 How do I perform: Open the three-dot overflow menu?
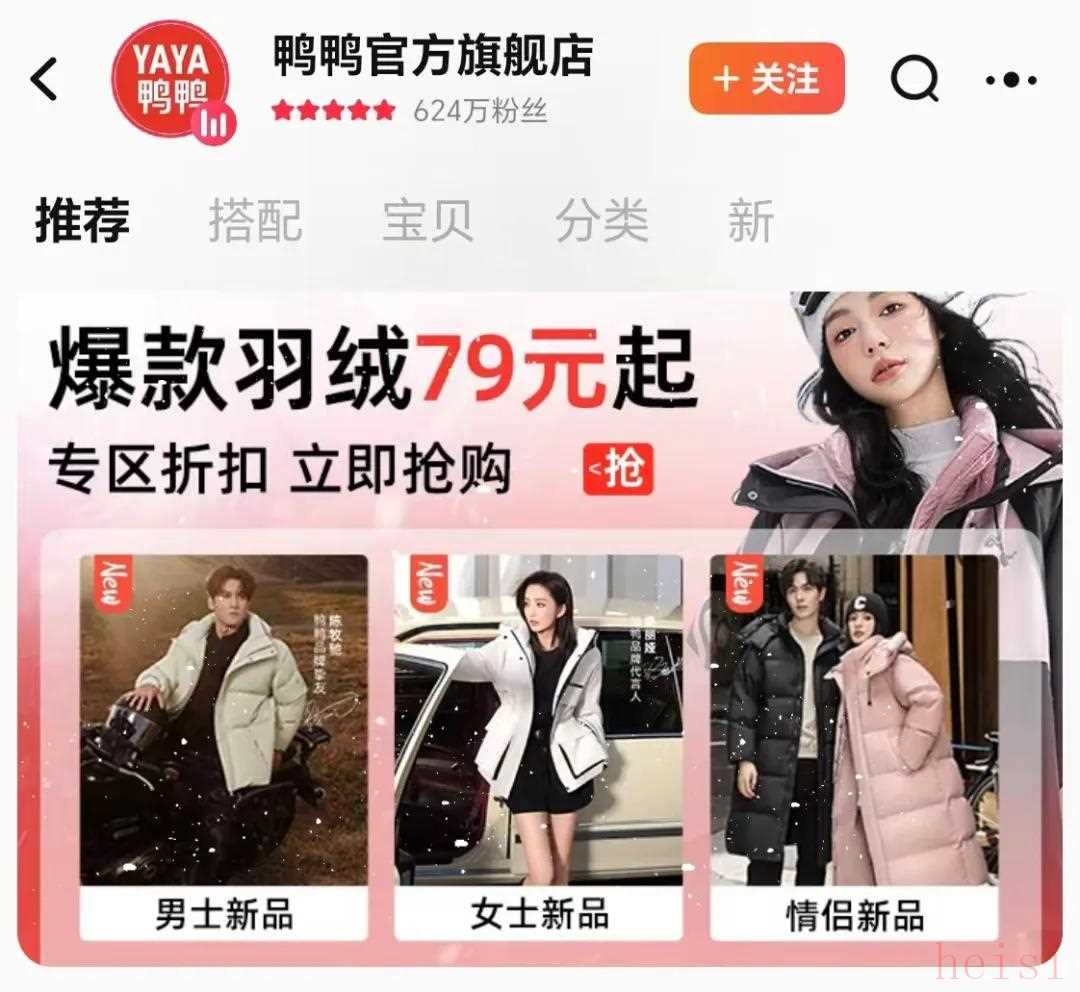click(1011, 80)
